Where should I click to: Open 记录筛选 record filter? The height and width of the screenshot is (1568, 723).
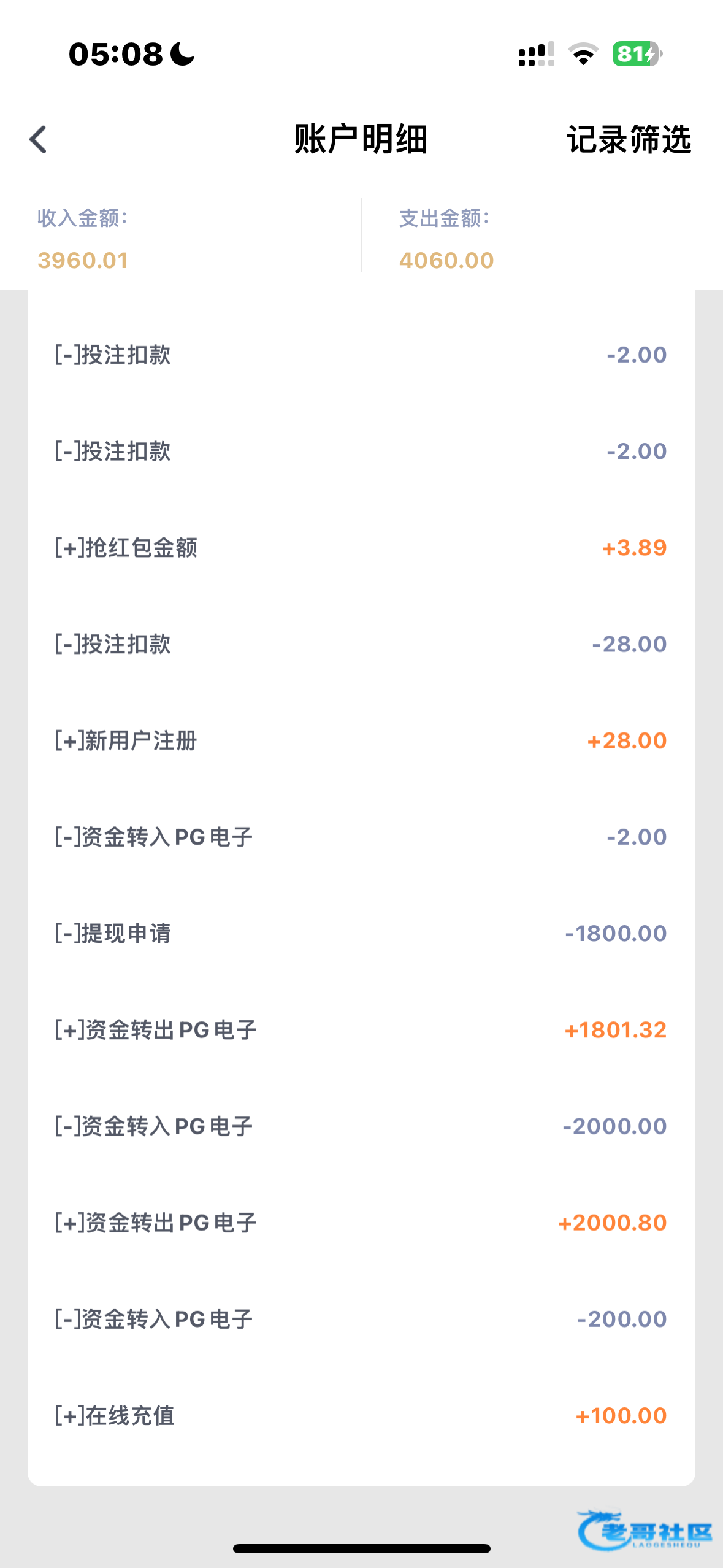pos(629,140)
